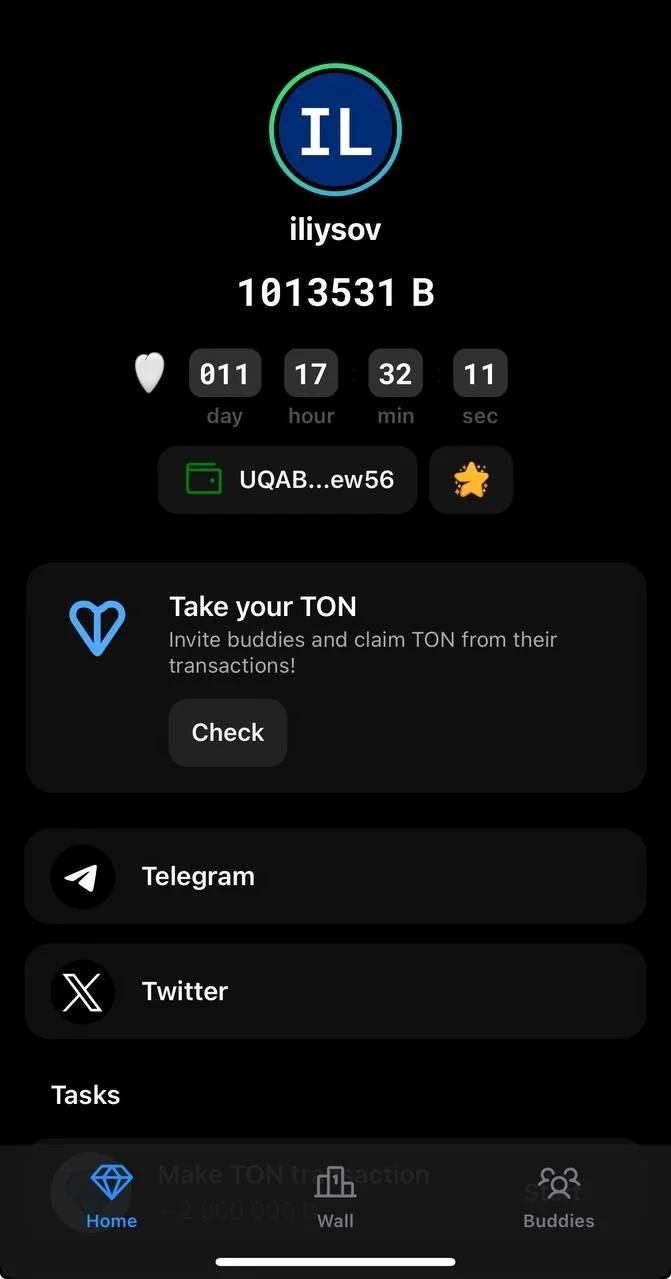Tap the star icon button
The image size is (671, 1279).
coord(471,480)
